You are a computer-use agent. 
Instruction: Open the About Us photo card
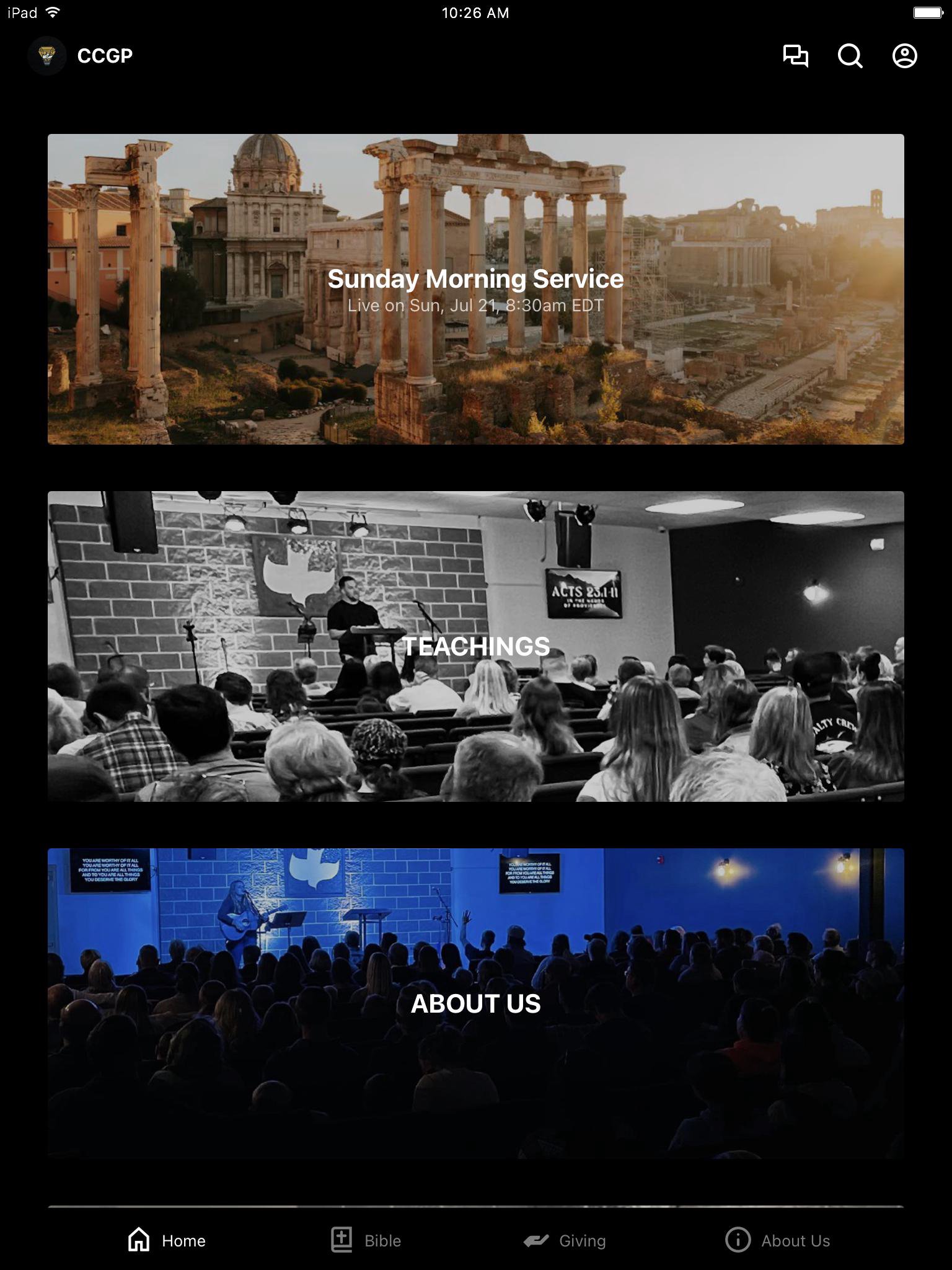pos(475,1003)
